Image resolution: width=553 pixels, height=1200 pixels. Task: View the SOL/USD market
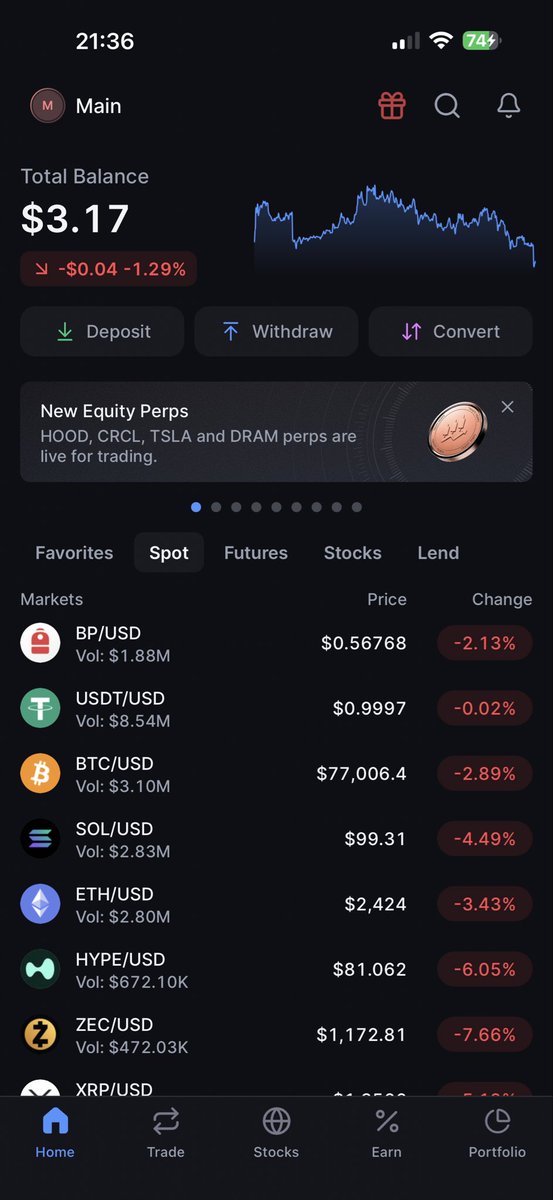coord(276,838)
